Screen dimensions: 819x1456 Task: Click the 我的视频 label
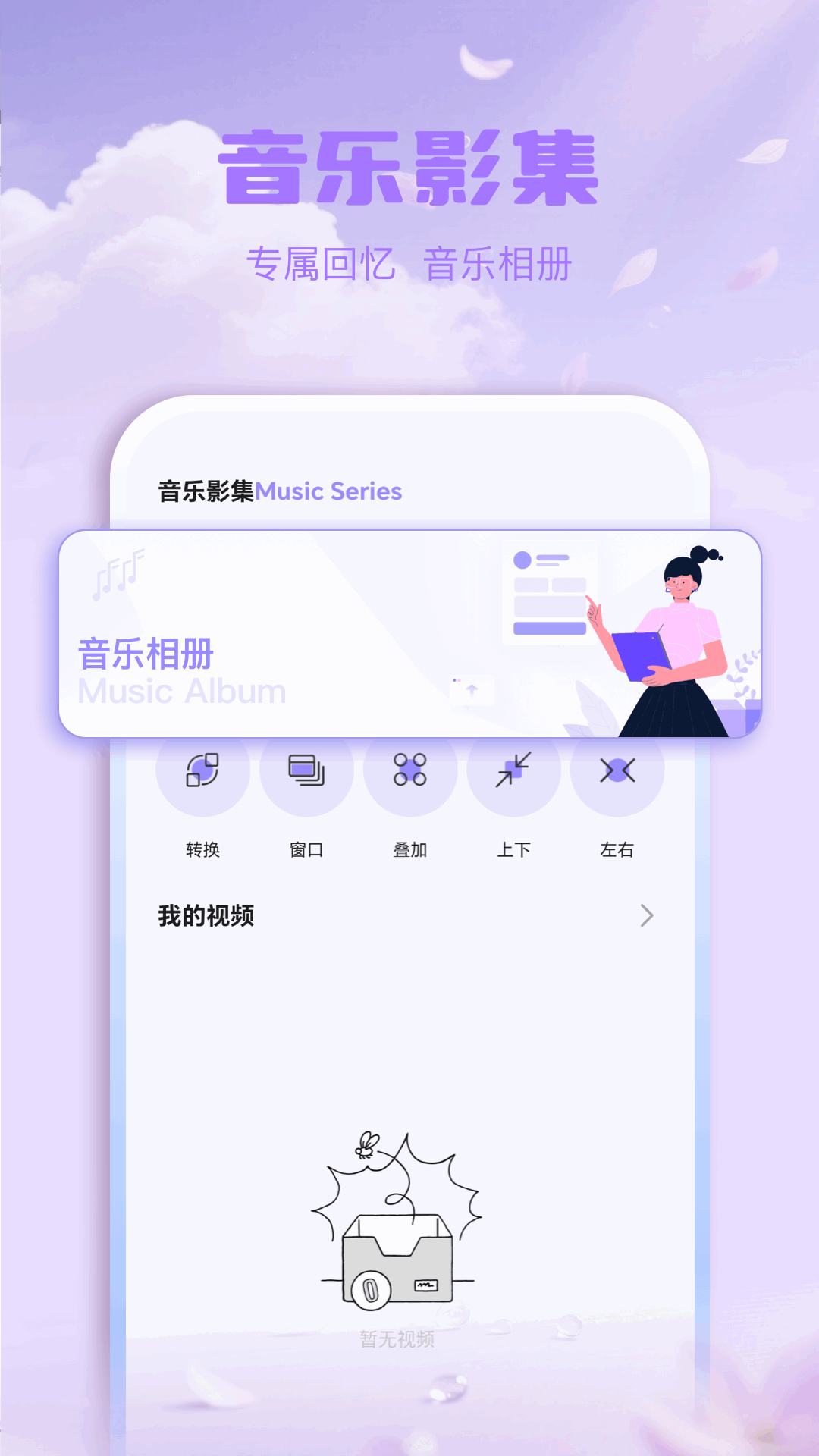click(206, 916)
